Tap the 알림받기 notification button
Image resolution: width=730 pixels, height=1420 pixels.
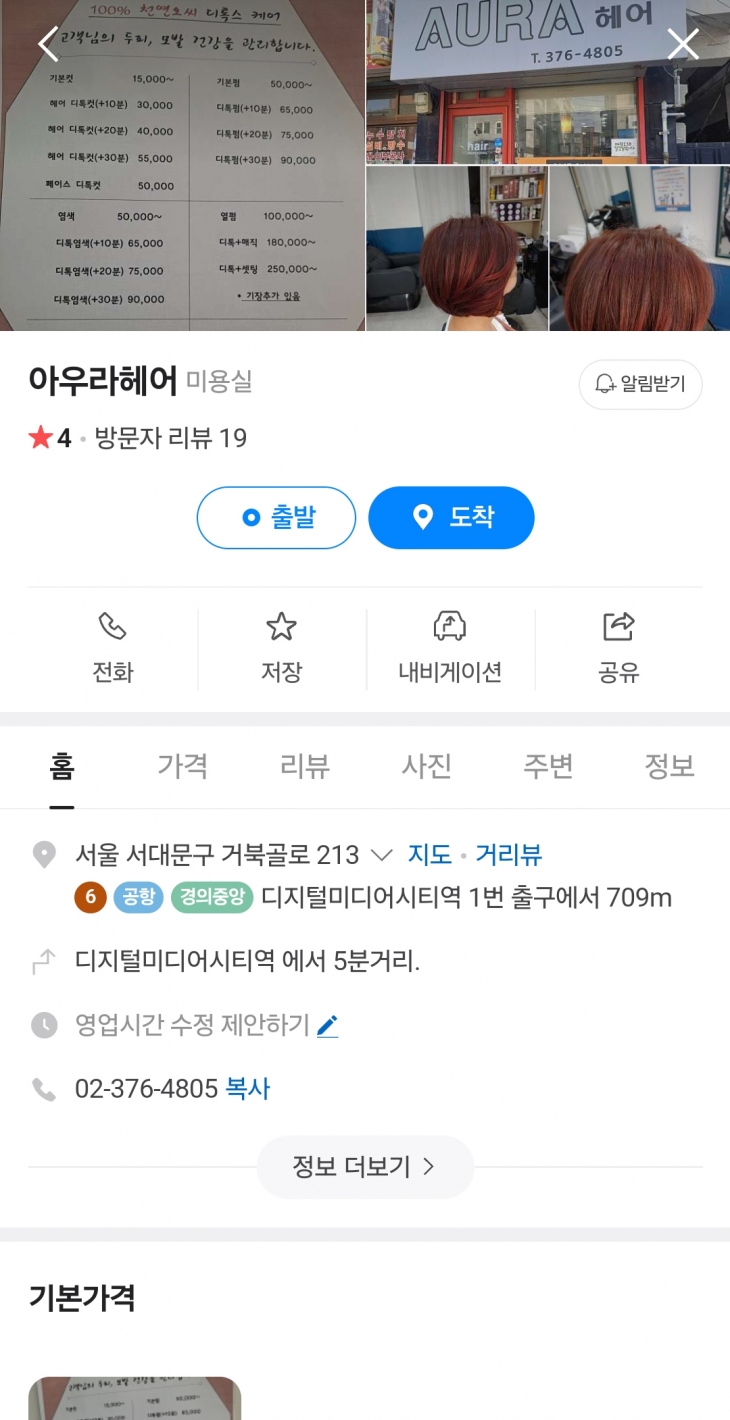[640, 384]
